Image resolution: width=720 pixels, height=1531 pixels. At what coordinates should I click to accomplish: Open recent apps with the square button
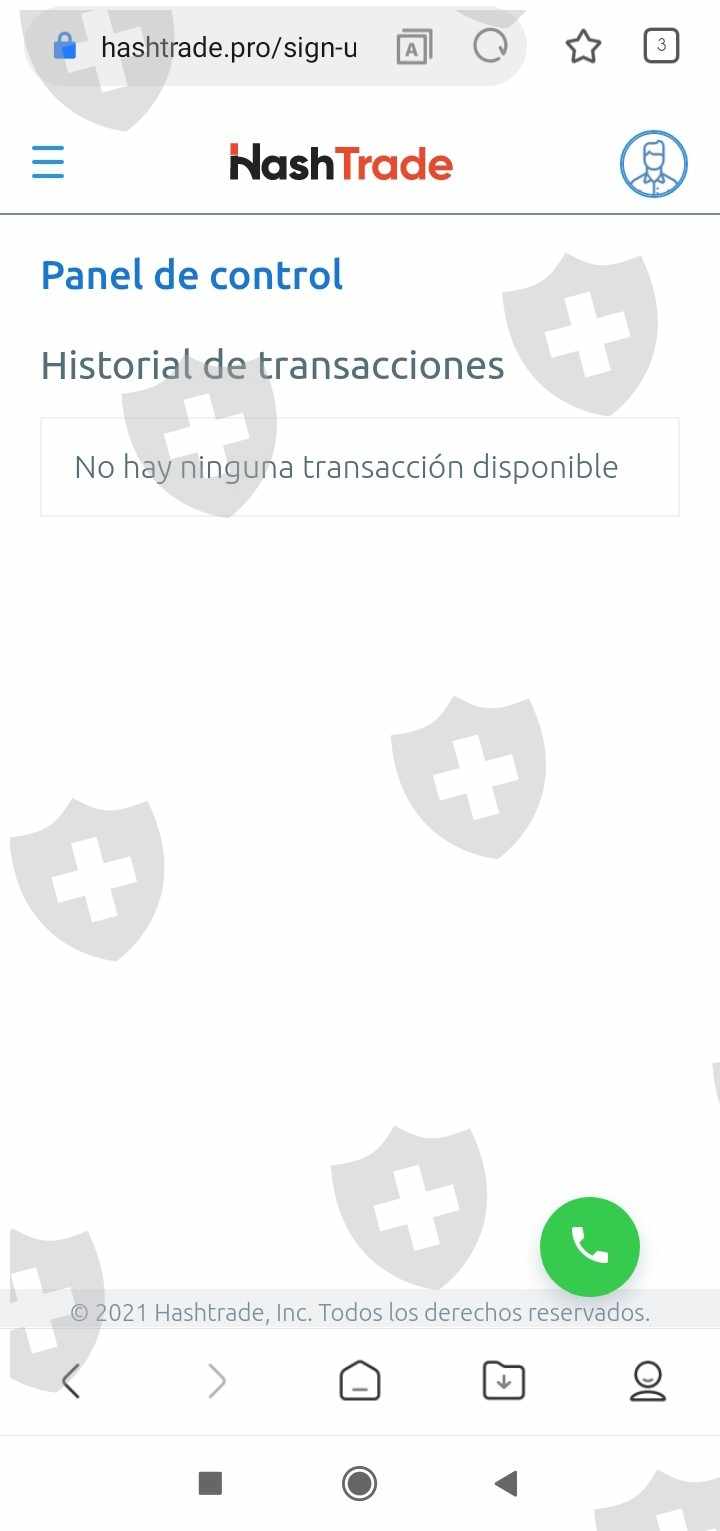pos(210,1483)
